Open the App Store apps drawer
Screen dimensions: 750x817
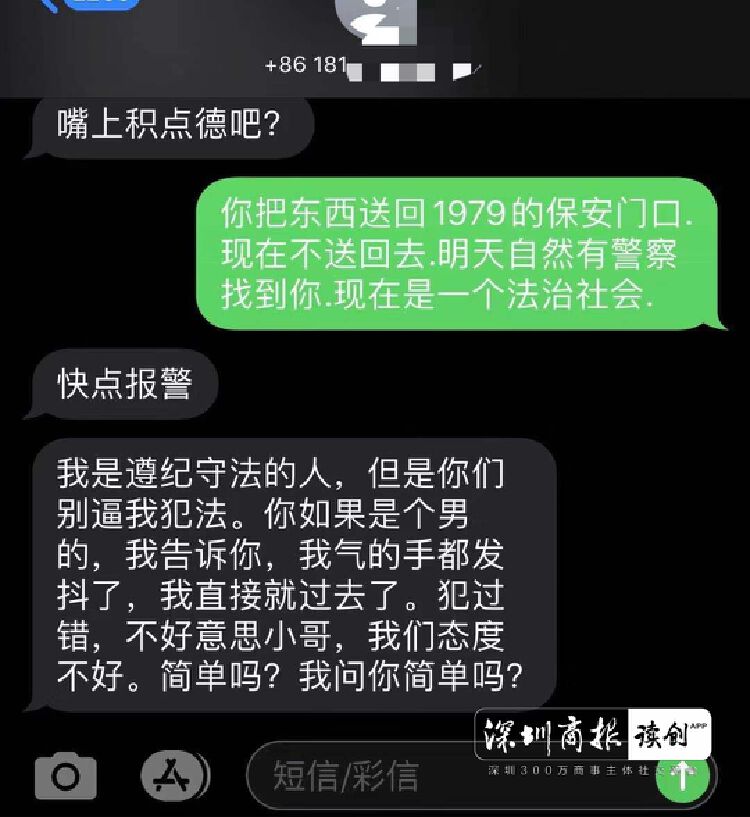[x=175, y=775]
